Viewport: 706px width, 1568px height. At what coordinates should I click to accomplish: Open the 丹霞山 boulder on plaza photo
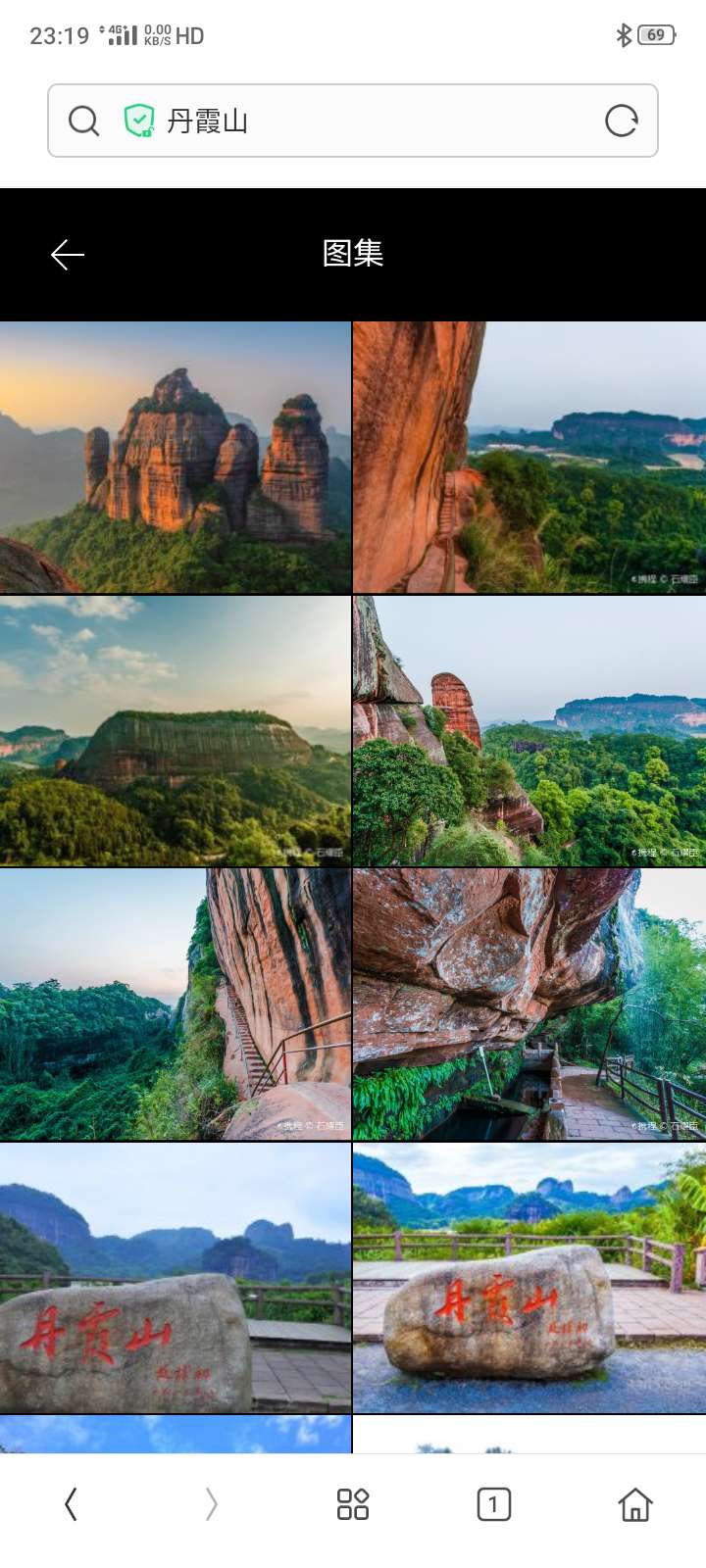[529, 1278]
